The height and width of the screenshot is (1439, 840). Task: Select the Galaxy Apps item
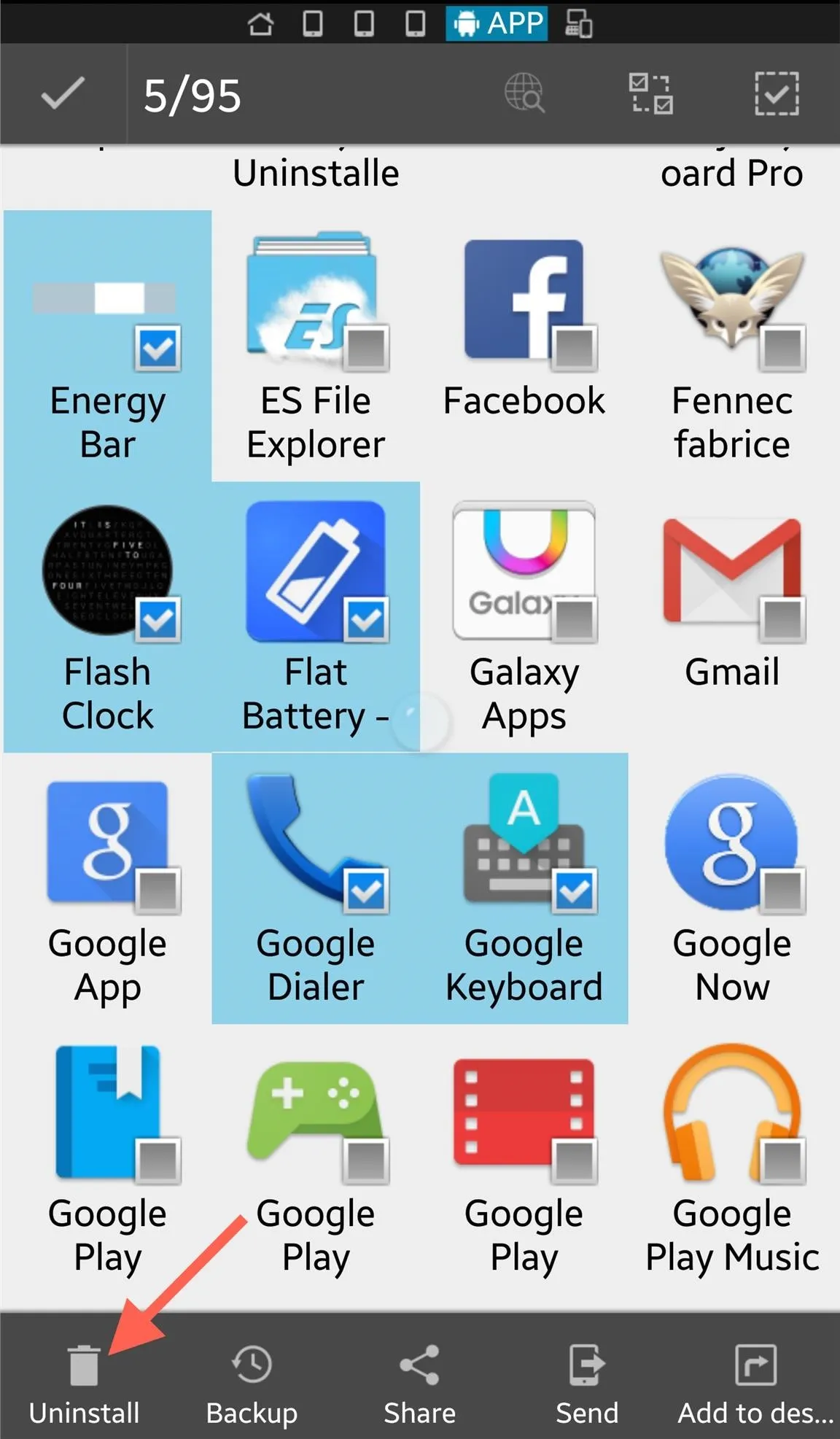click(x=524, y=618)
